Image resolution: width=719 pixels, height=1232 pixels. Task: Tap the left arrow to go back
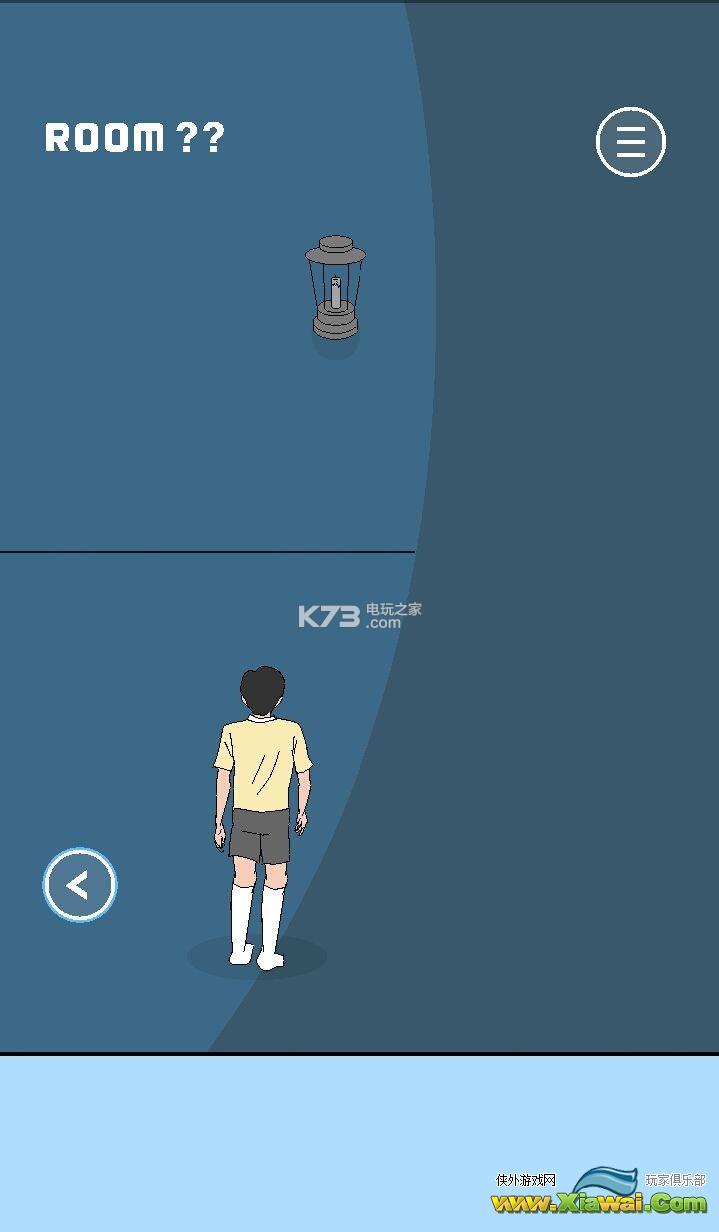(x=80, y=885)
